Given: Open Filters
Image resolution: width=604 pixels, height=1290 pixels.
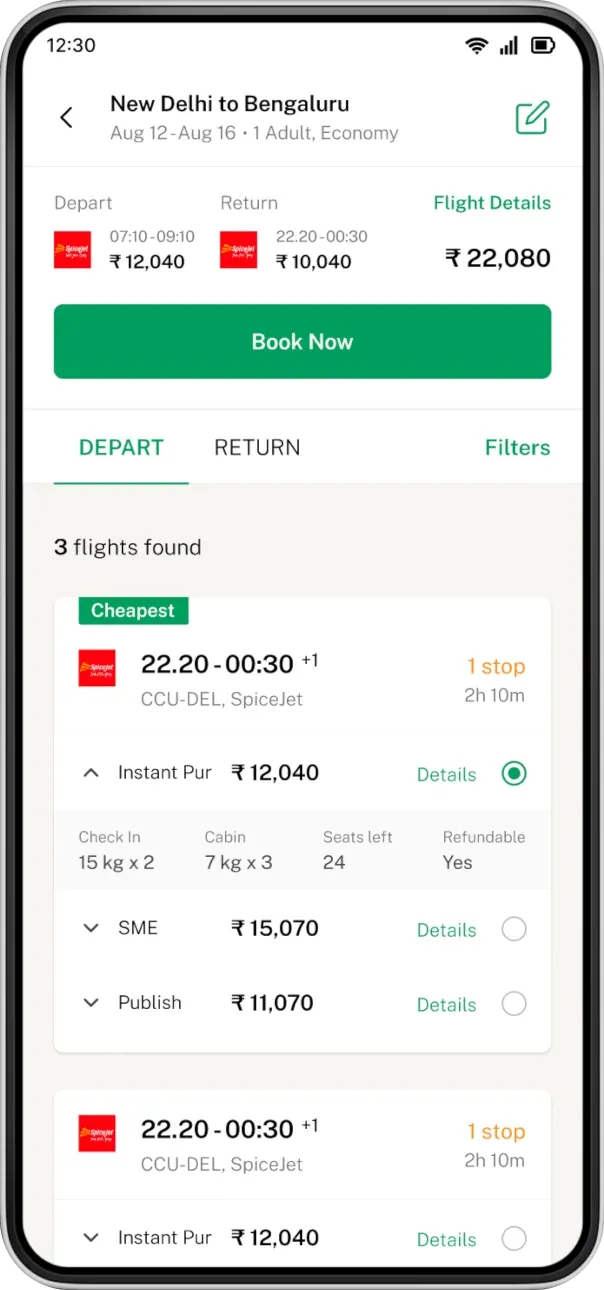Looking at the screenshot, I should [x=517, y=448].
